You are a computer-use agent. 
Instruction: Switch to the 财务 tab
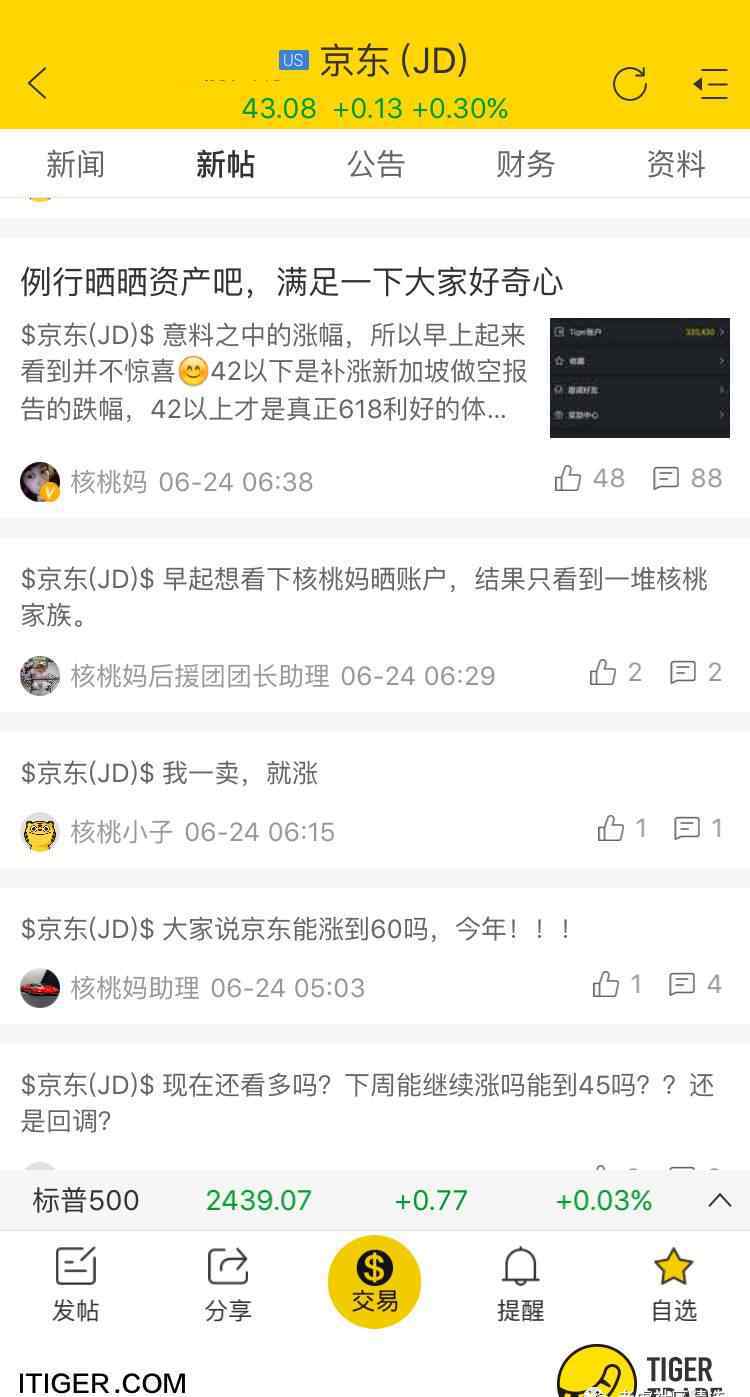click(526, 164)
